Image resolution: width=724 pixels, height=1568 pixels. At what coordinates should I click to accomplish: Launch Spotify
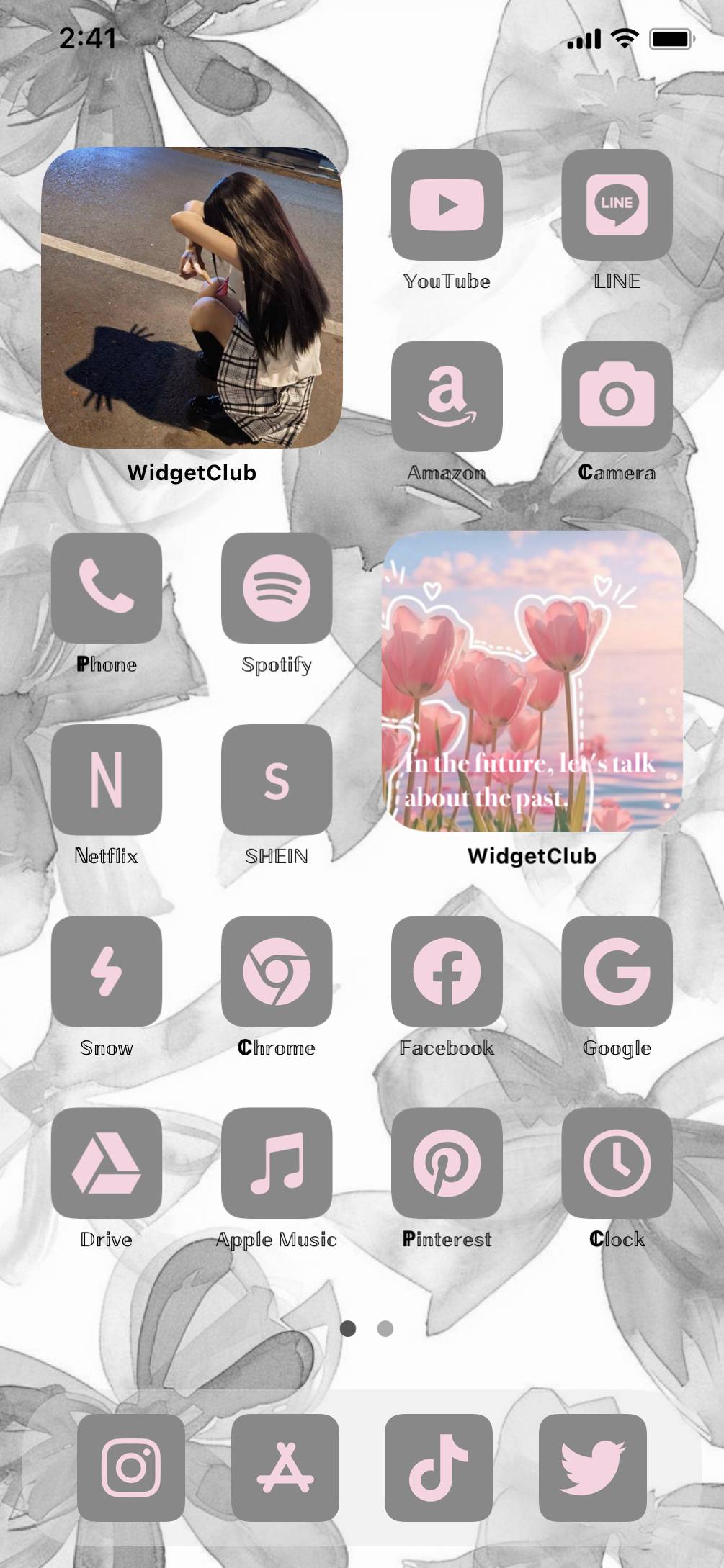point(277,588)
